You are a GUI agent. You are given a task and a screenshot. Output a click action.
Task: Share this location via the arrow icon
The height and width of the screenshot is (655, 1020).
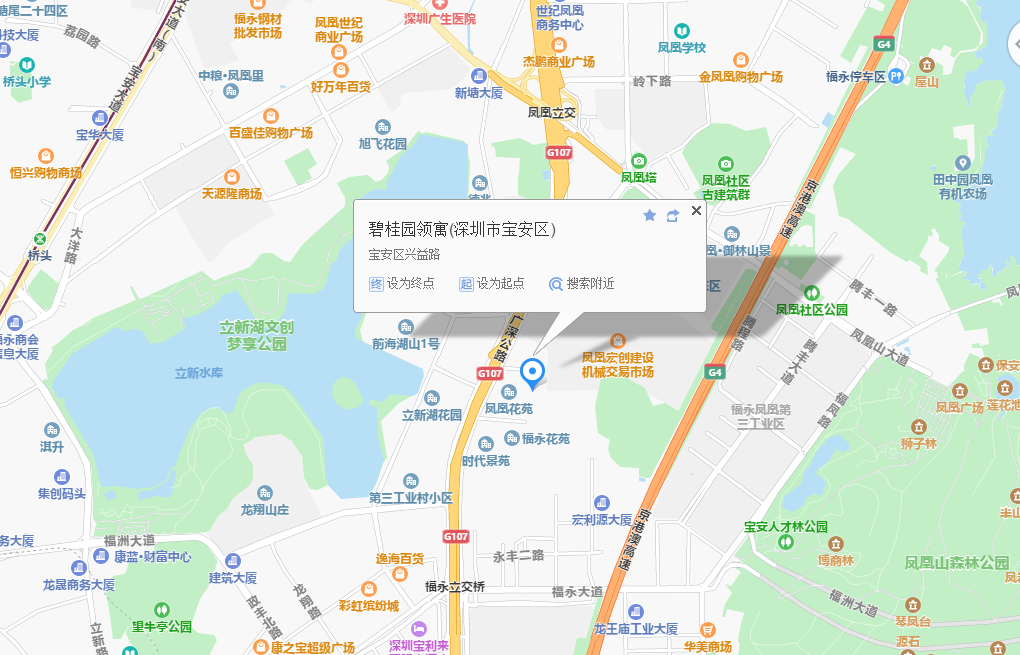tap(672, 215)
